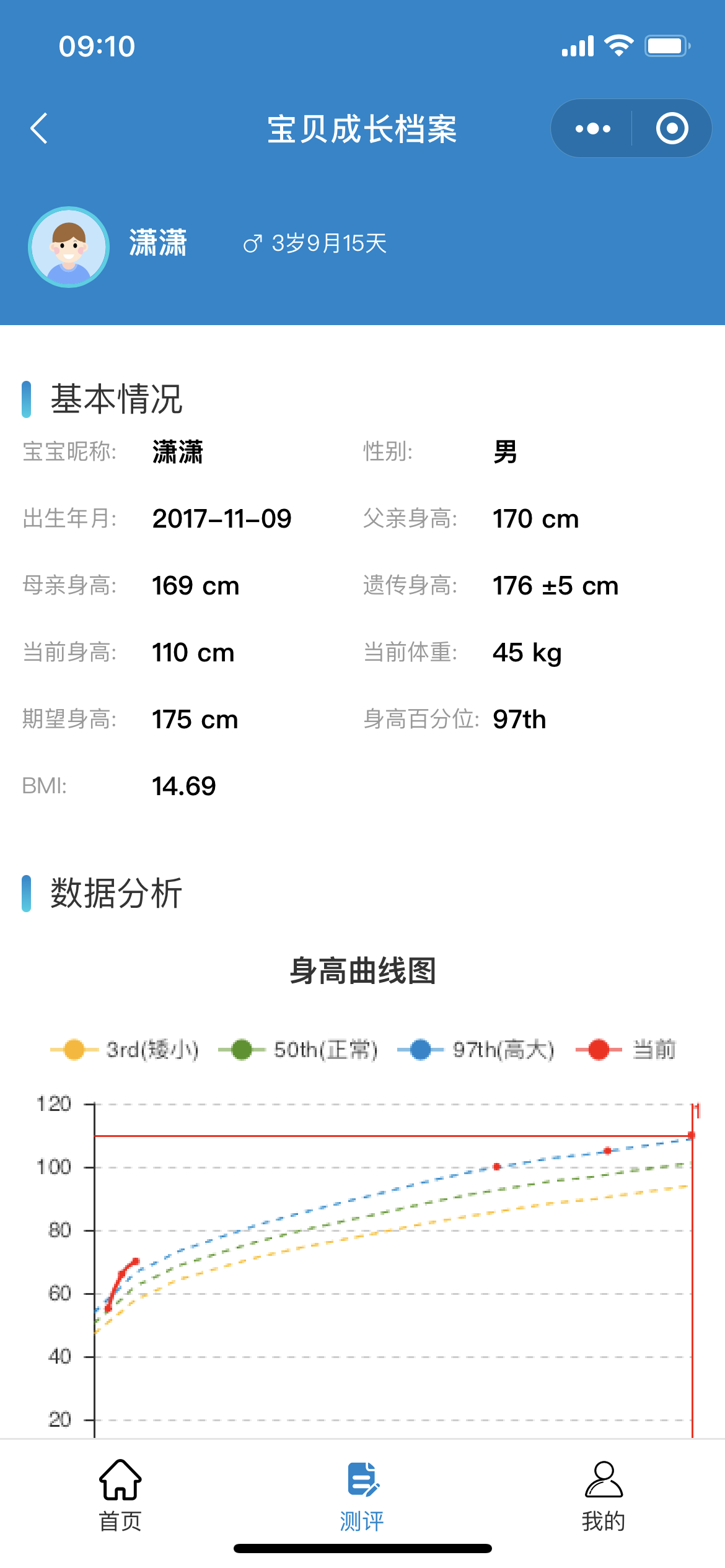Switch to the 首页 tab

click(x=120, y=1494)
